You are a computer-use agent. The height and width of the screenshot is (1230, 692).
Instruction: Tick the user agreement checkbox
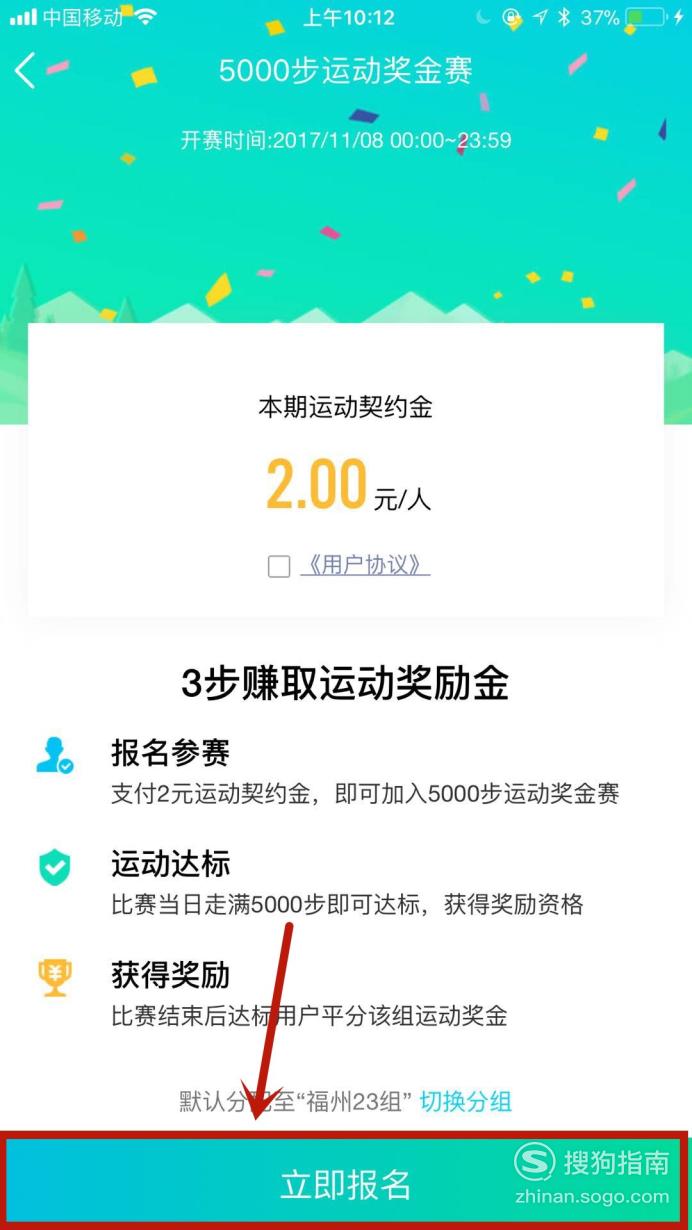click(279, 567)
